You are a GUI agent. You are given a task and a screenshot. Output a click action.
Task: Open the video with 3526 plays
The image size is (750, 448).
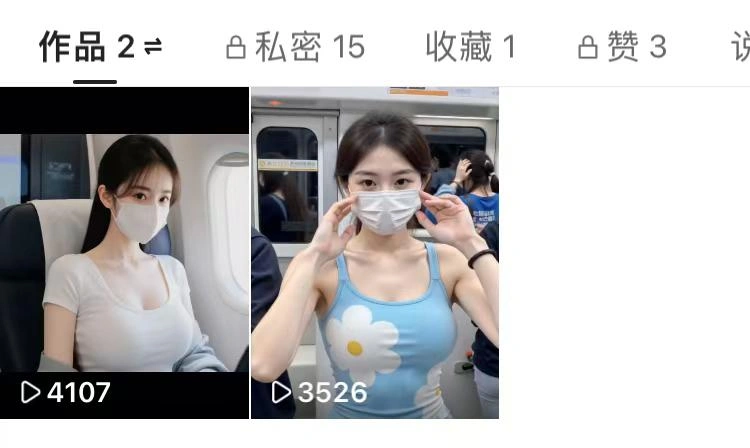coord(374,252)
